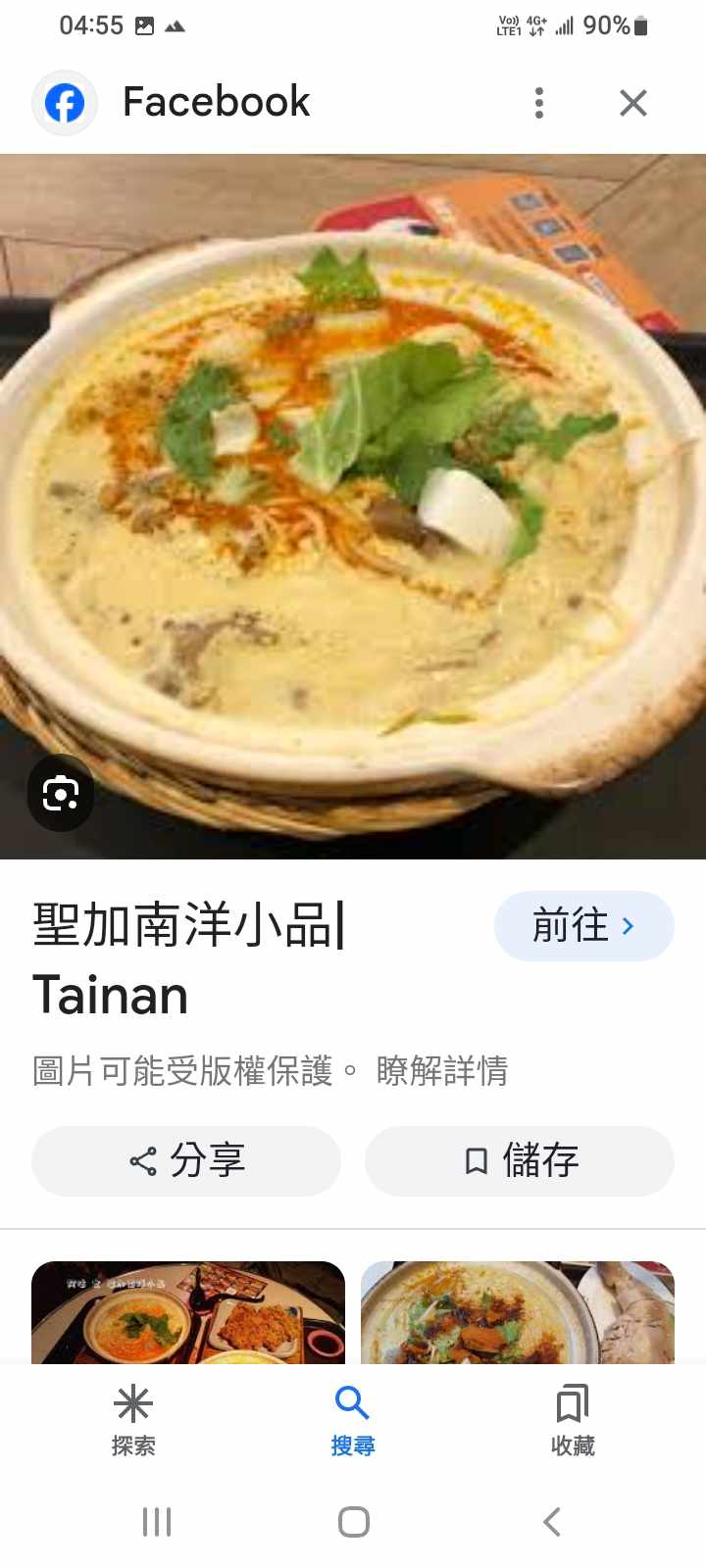Tap the 前往 button to visit the page
This screenshot has width=706, height=1568.
[583, 926]
